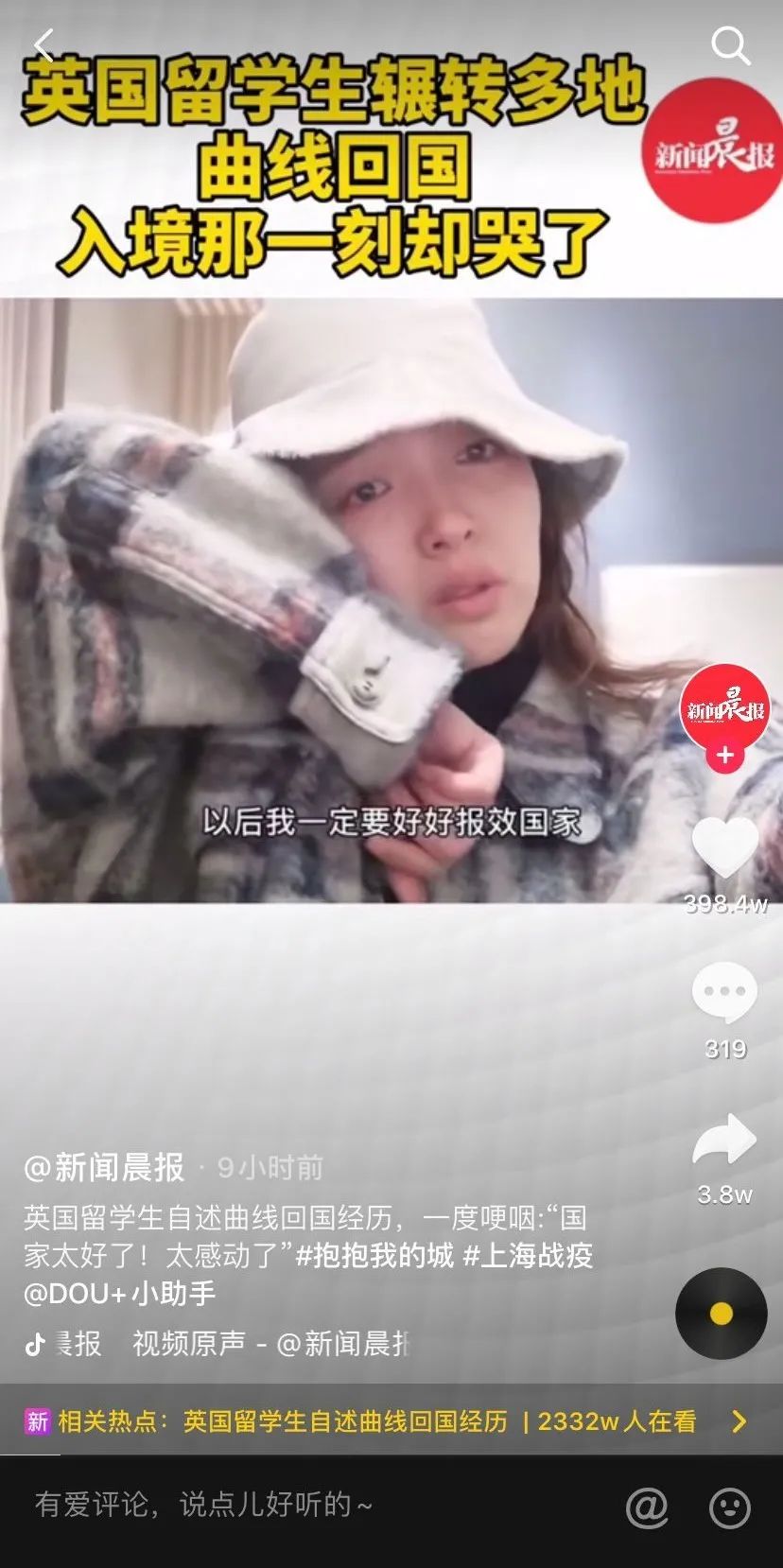Go back using the top-left arrow
Image resolution: width=783 pixels, height=1568 pixels.
point(43,44)
